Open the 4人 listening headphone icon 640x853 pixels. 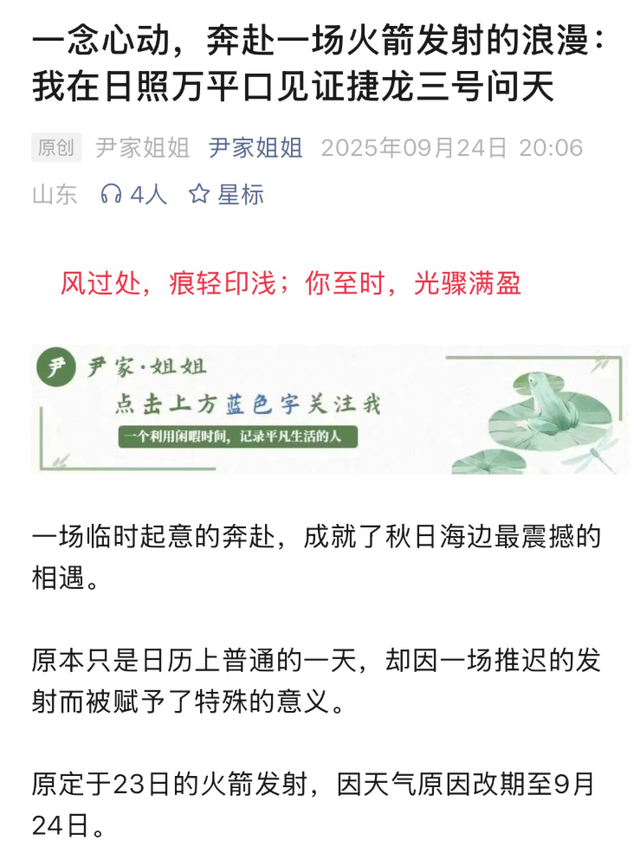click(x=112, y=194)
